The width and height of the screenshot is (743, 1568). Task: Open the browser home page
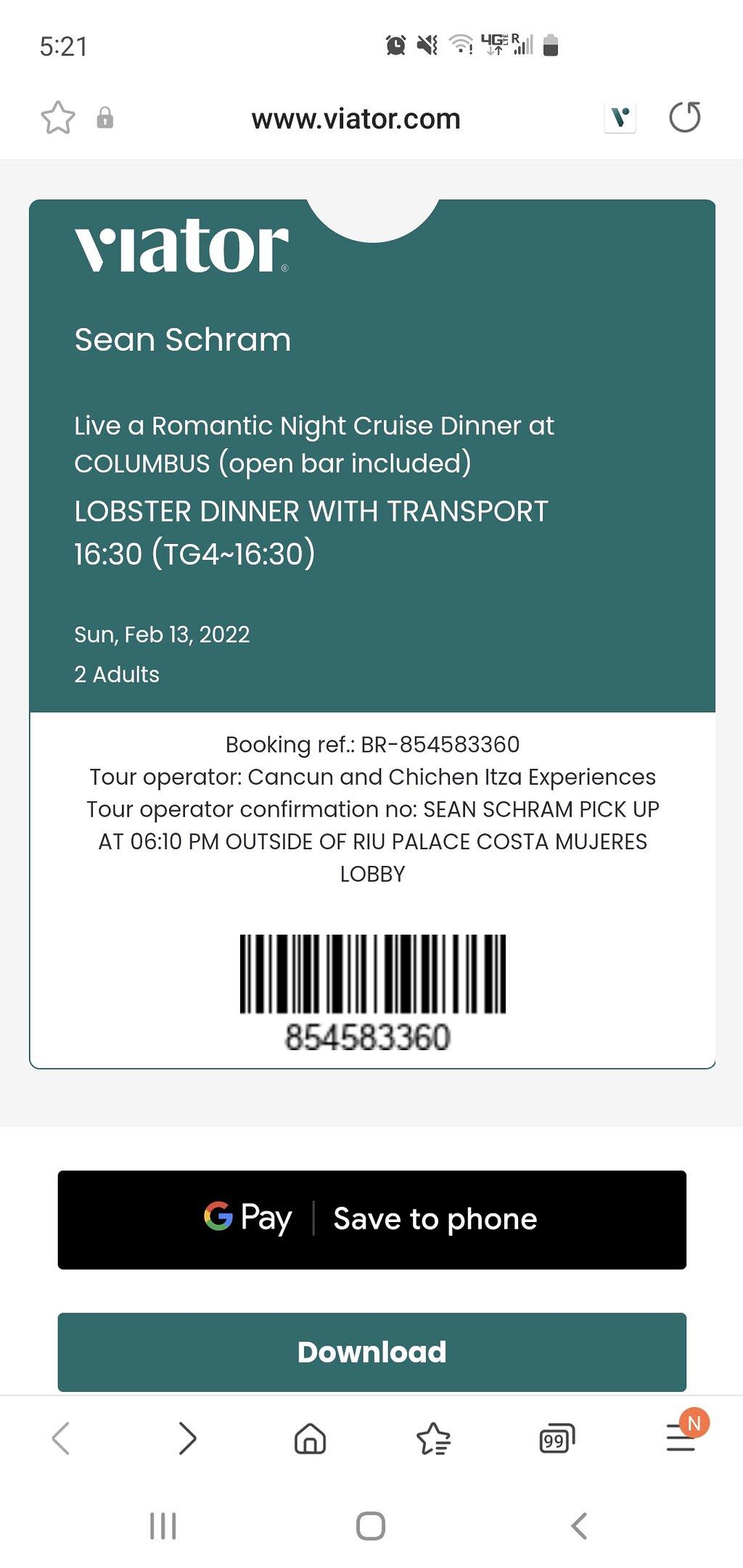(x=310, y=1438)
